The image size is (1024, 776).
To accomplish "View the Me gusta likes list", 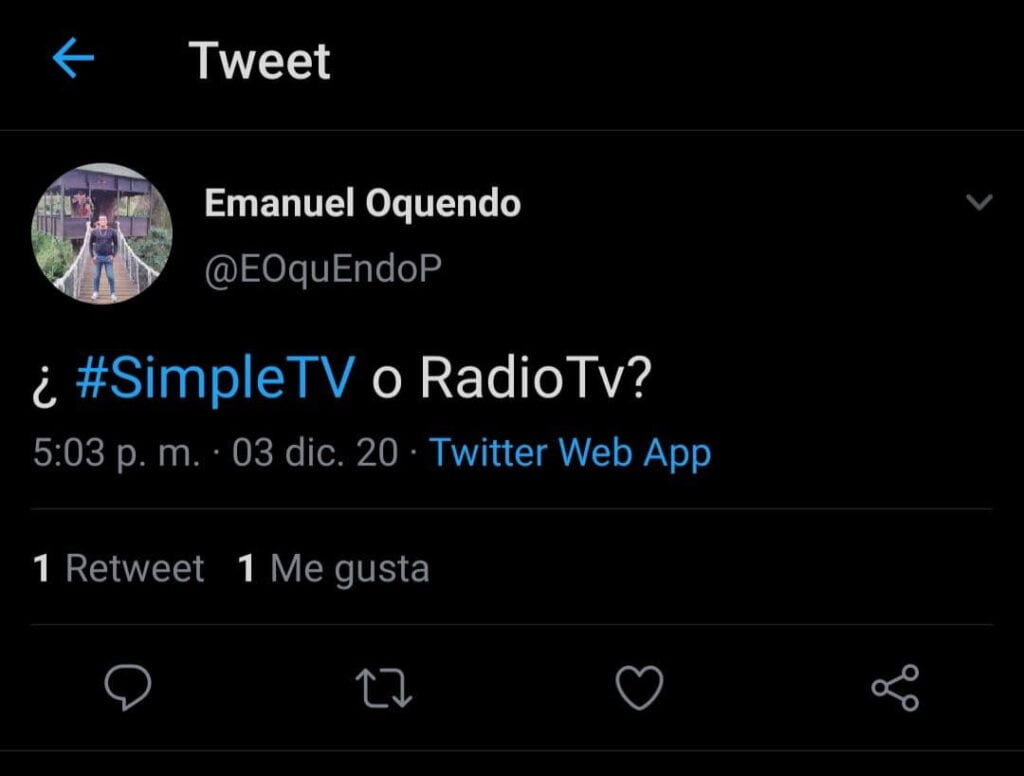I will pos(334,569).
